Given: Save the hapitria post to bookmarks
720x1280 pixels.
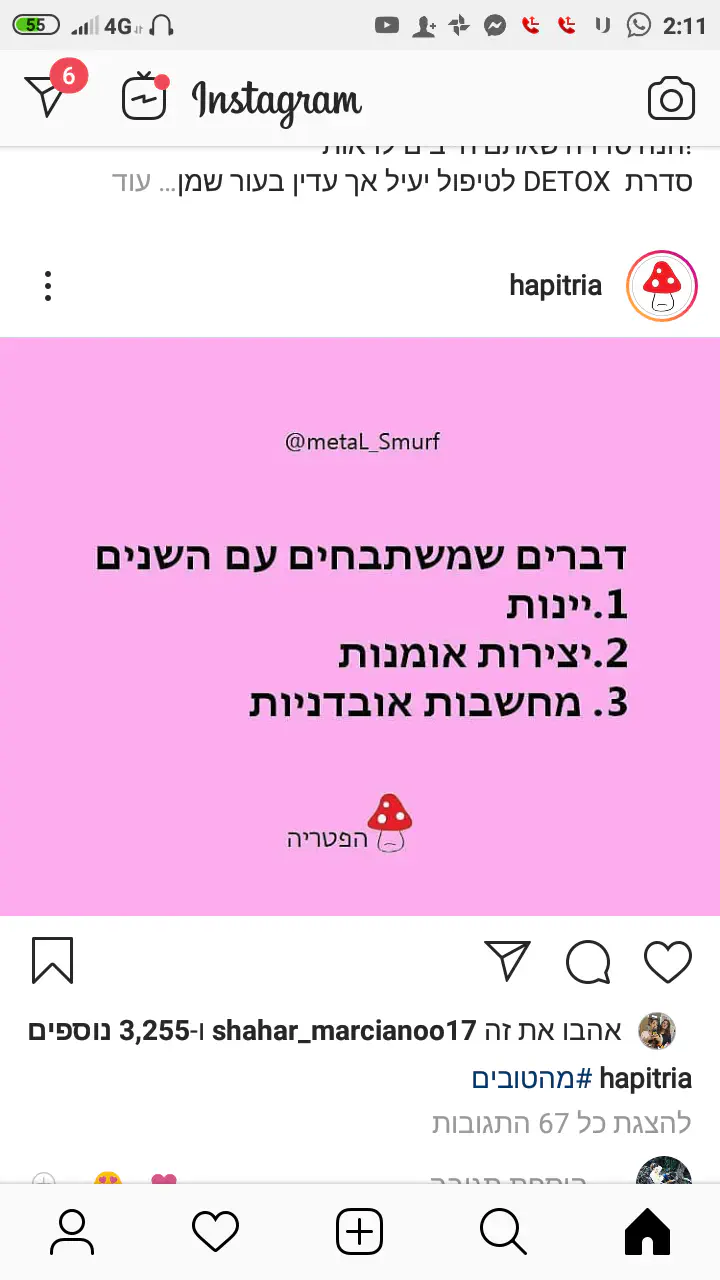Looking at the screenshot, I should coord(52,961).
